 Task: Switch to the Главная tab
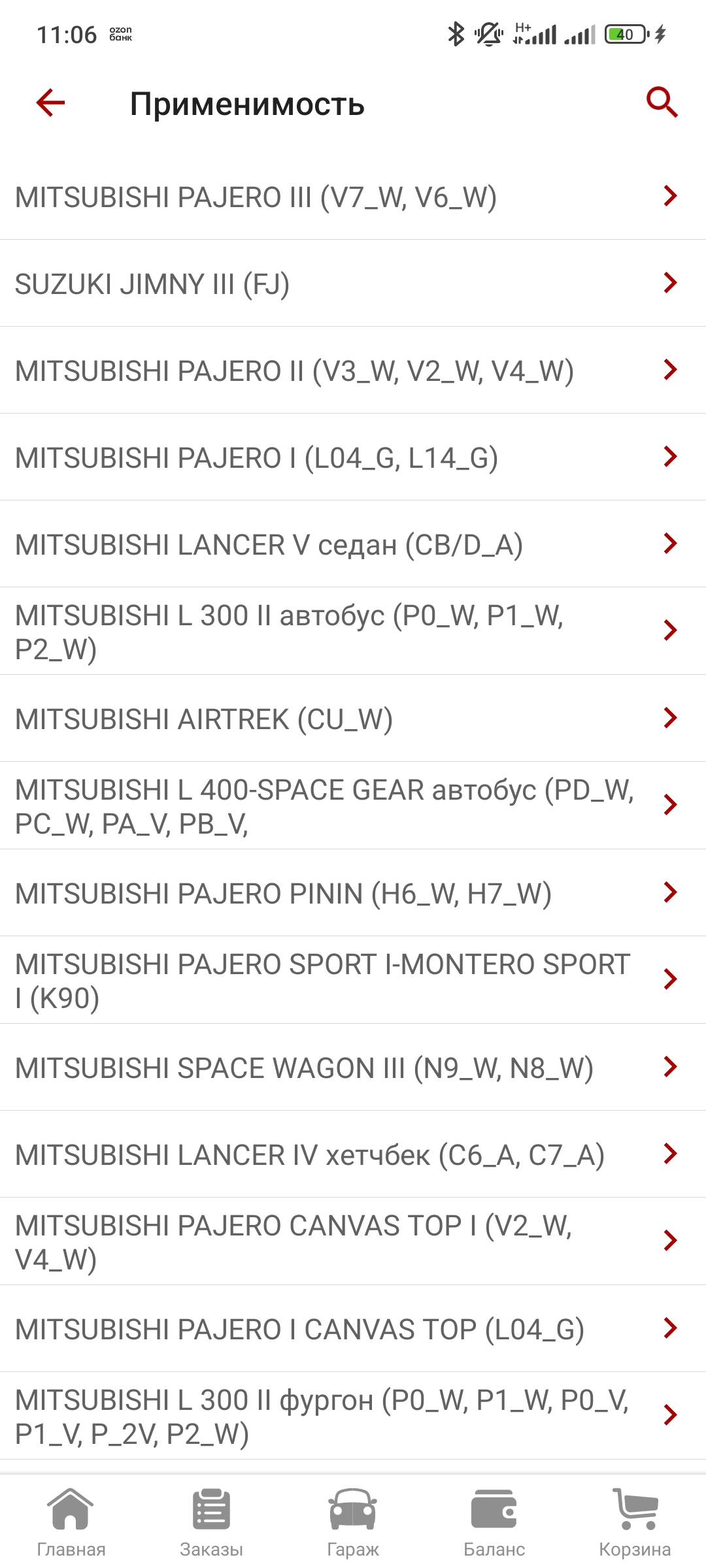(71, 1522)
